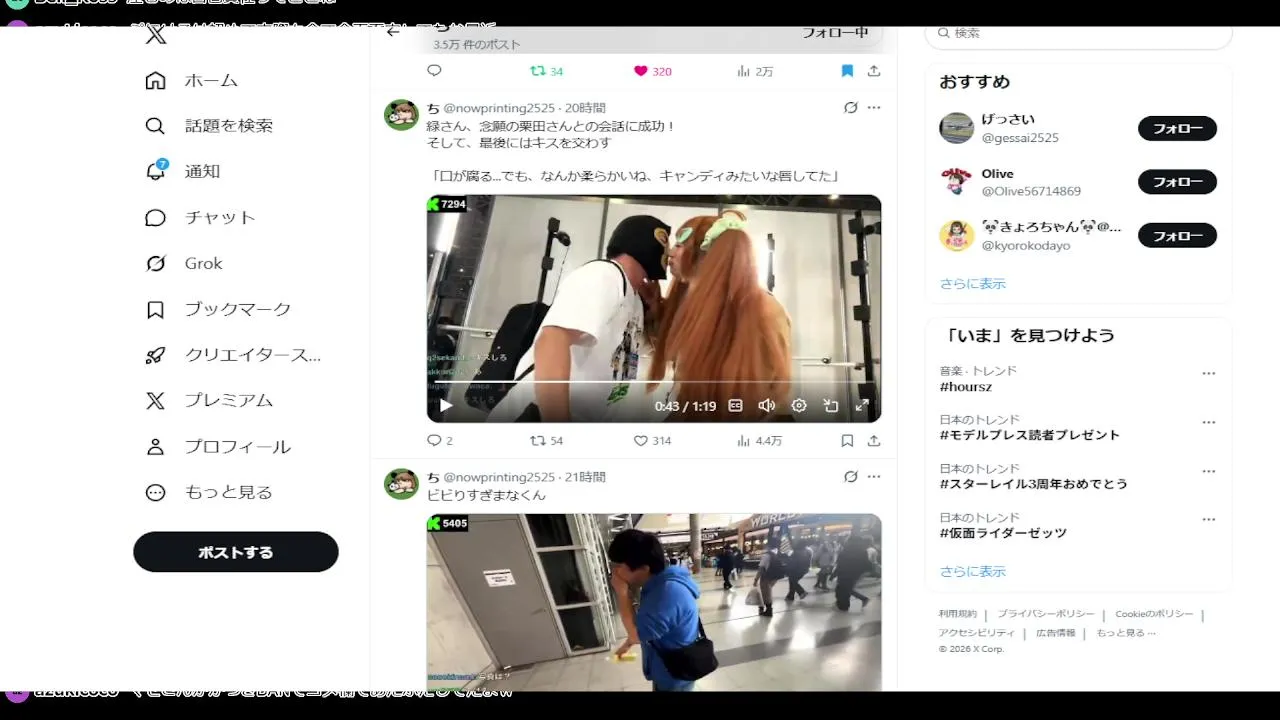
Task: Follow the Olive account
Action: click(x=1177, y=182)
